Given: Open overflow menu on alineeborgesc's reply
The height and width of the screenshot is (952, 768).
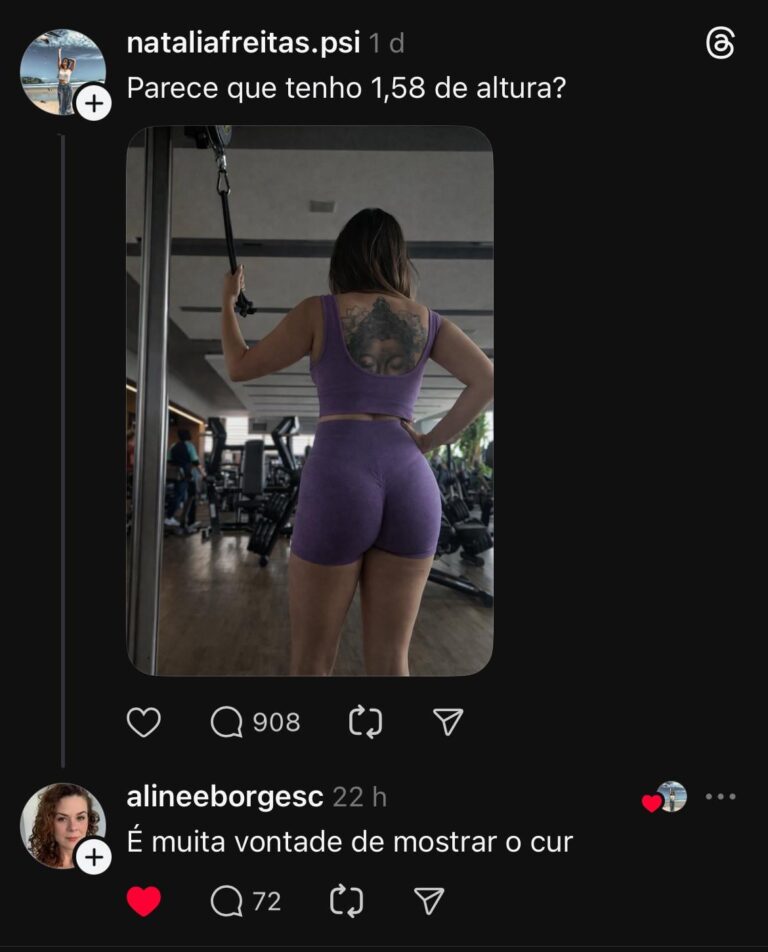Looking at the screenshot, I should (720, 797).
